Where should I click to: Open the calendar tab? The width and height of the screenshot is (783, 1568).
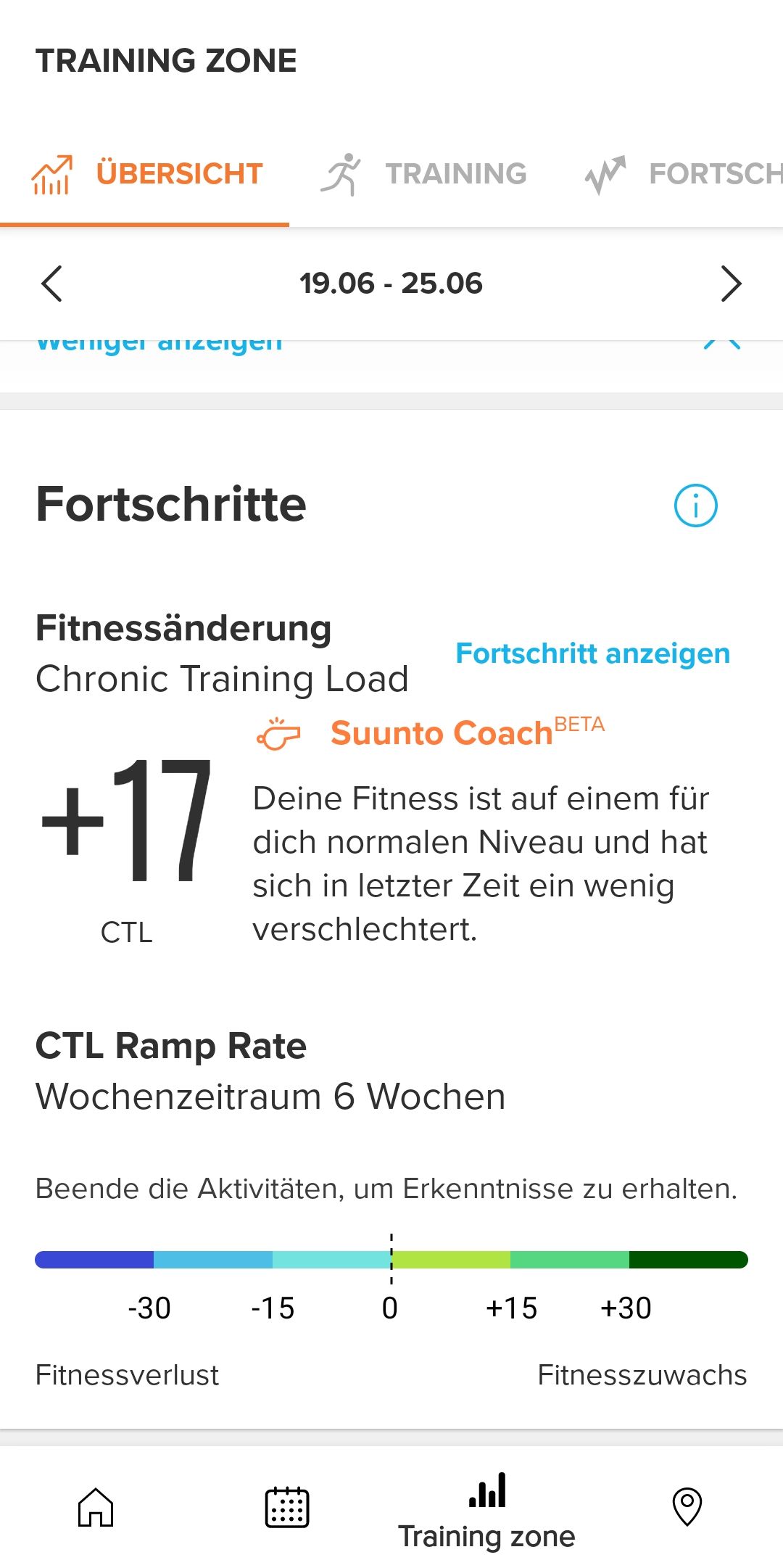[287, 1507]
